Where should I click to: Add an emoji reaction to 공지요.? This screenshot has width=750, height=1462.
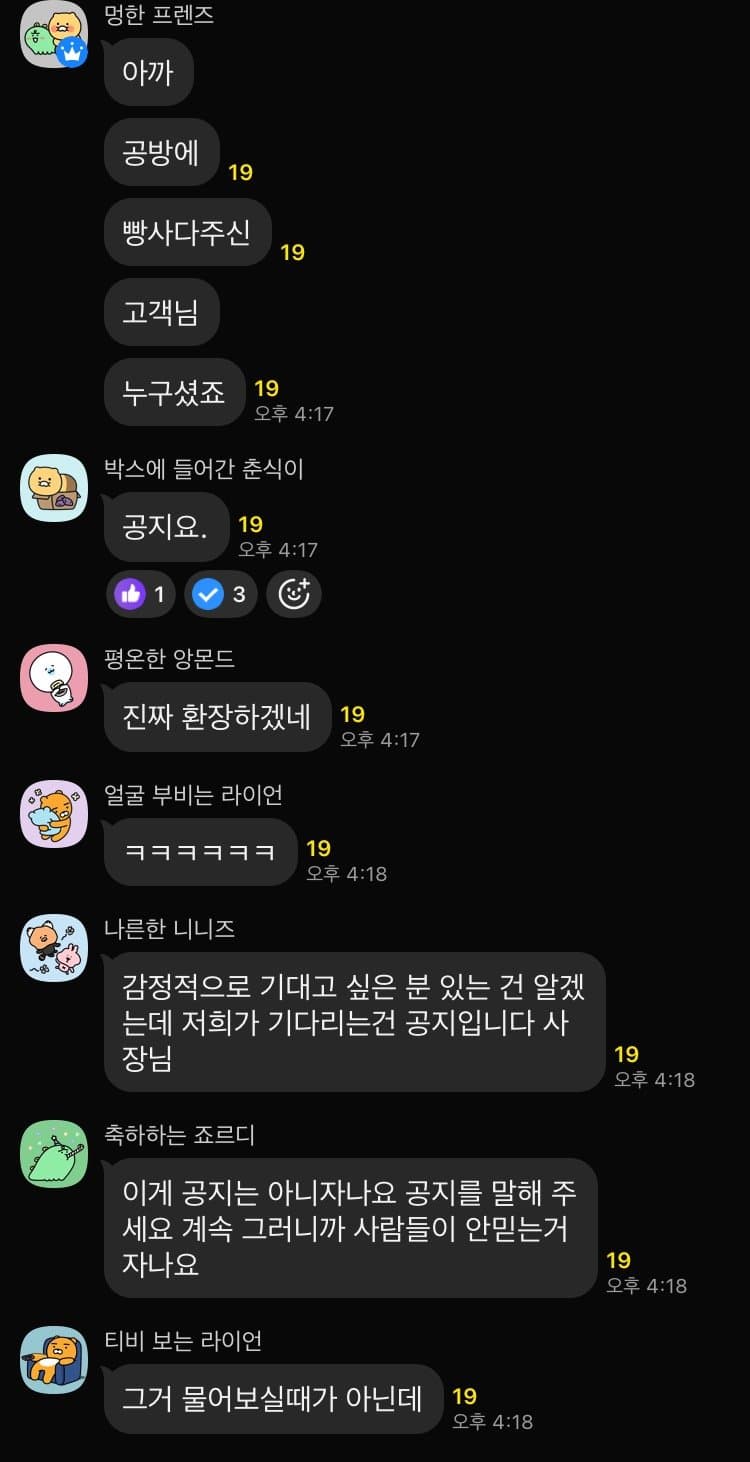pyautogui.click(x=293, y=595)
